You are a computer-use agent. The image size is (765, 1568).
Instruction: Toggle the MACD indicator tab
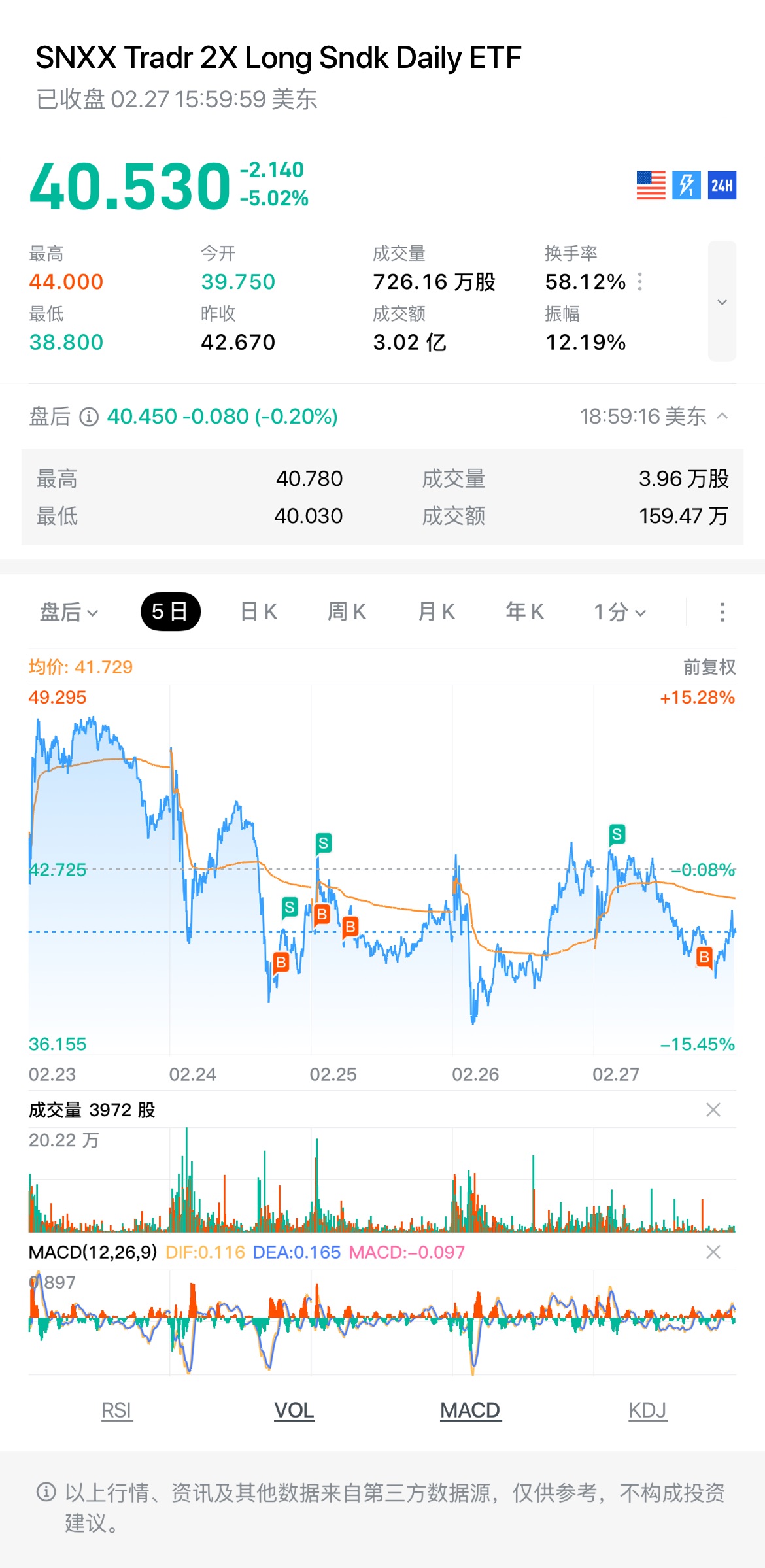(x=470, y=1410)
